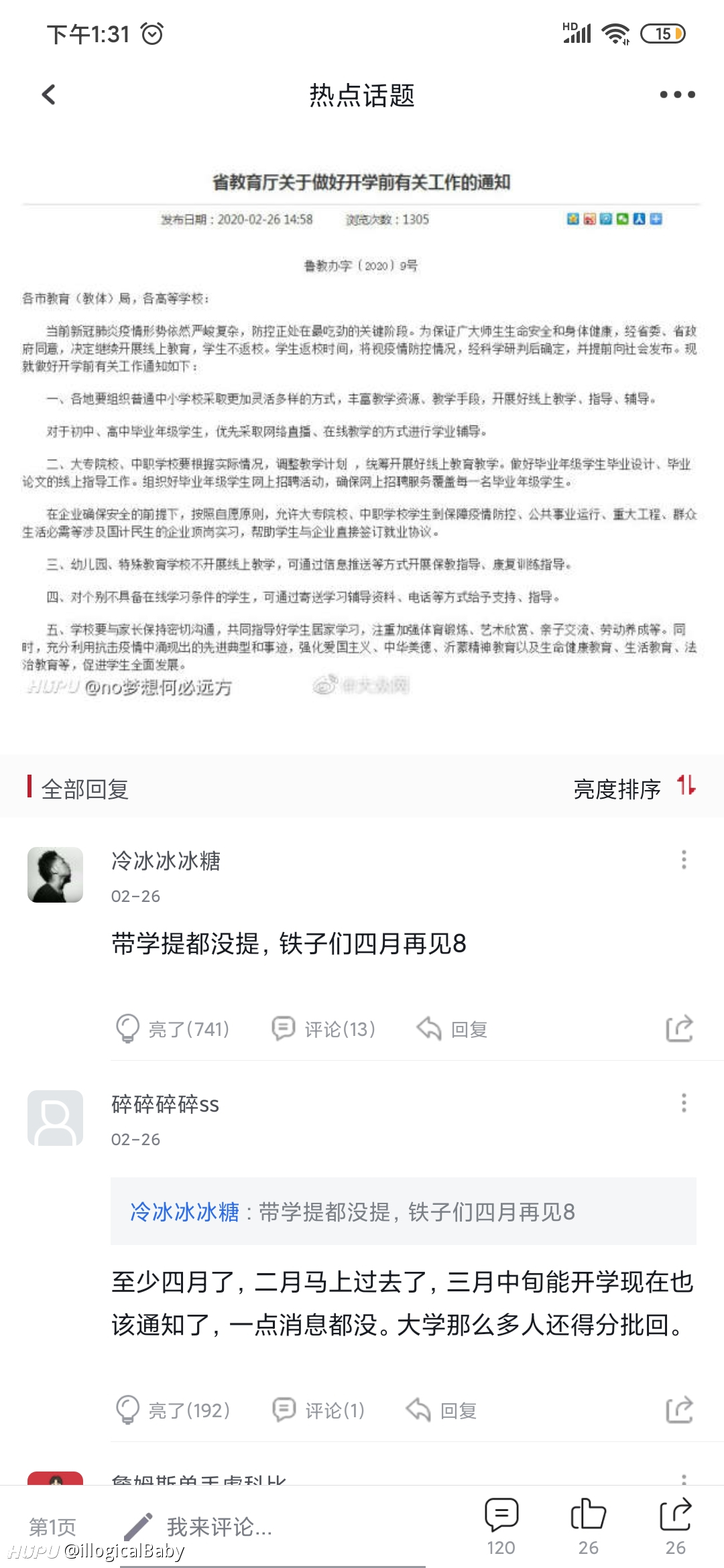Light up 碎碎碎碎ss's reply 亮了(192)
Viewport: 724px width, 1568px height.
(173, 1410)
